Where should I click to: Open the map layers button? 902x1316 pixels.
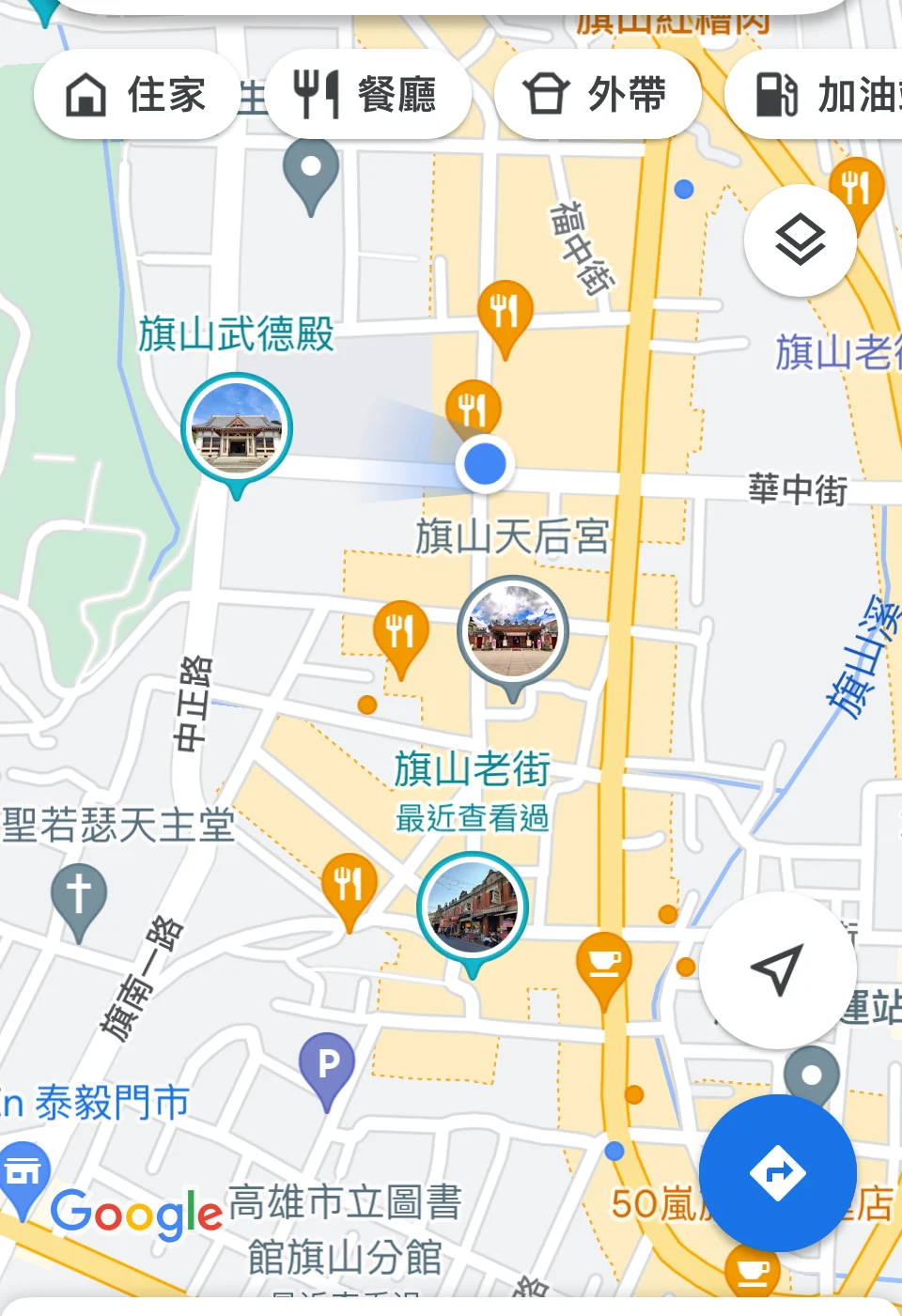(800, 240)
